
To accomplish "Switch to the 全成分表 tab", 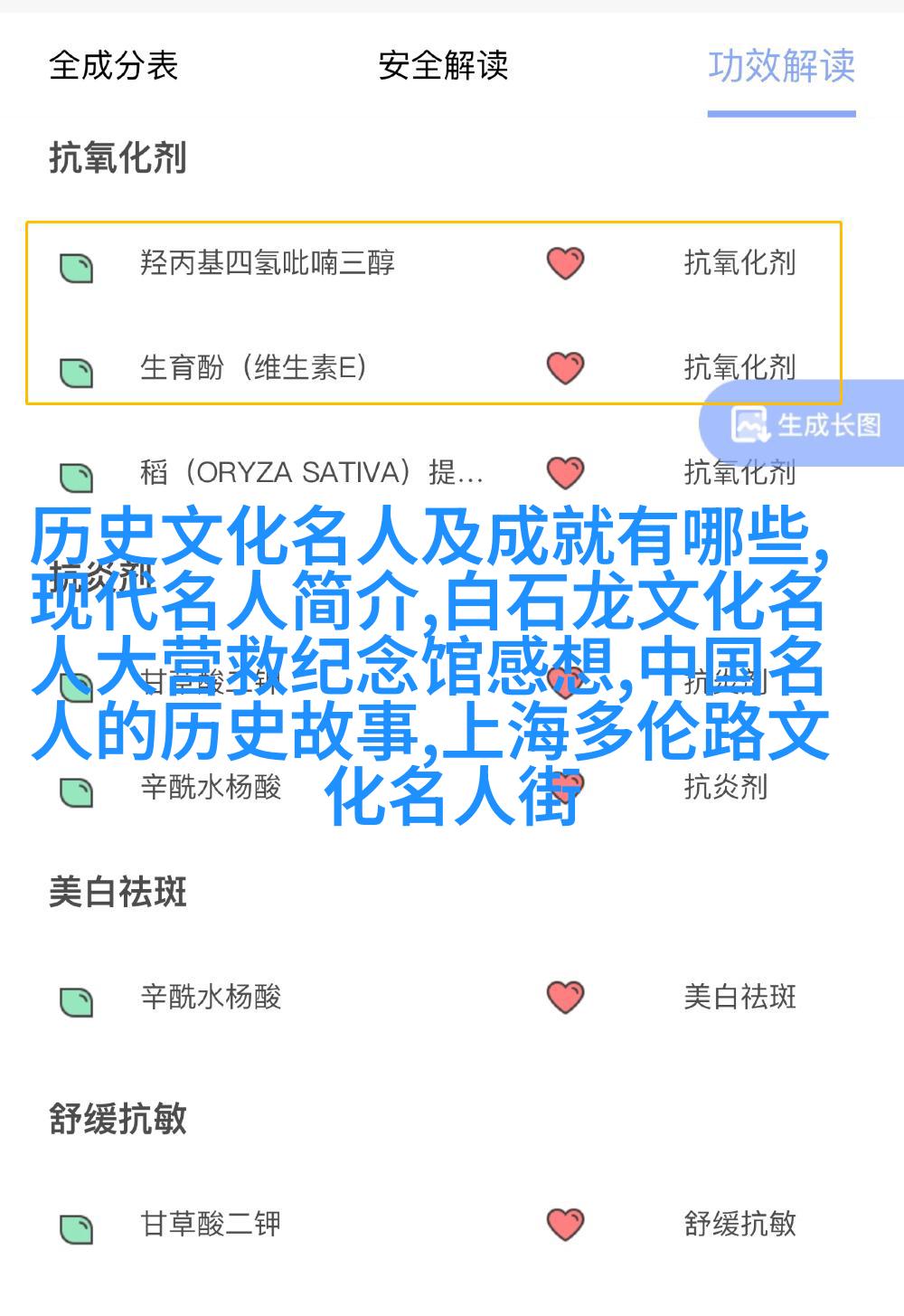I will click(x=113, y=65).
